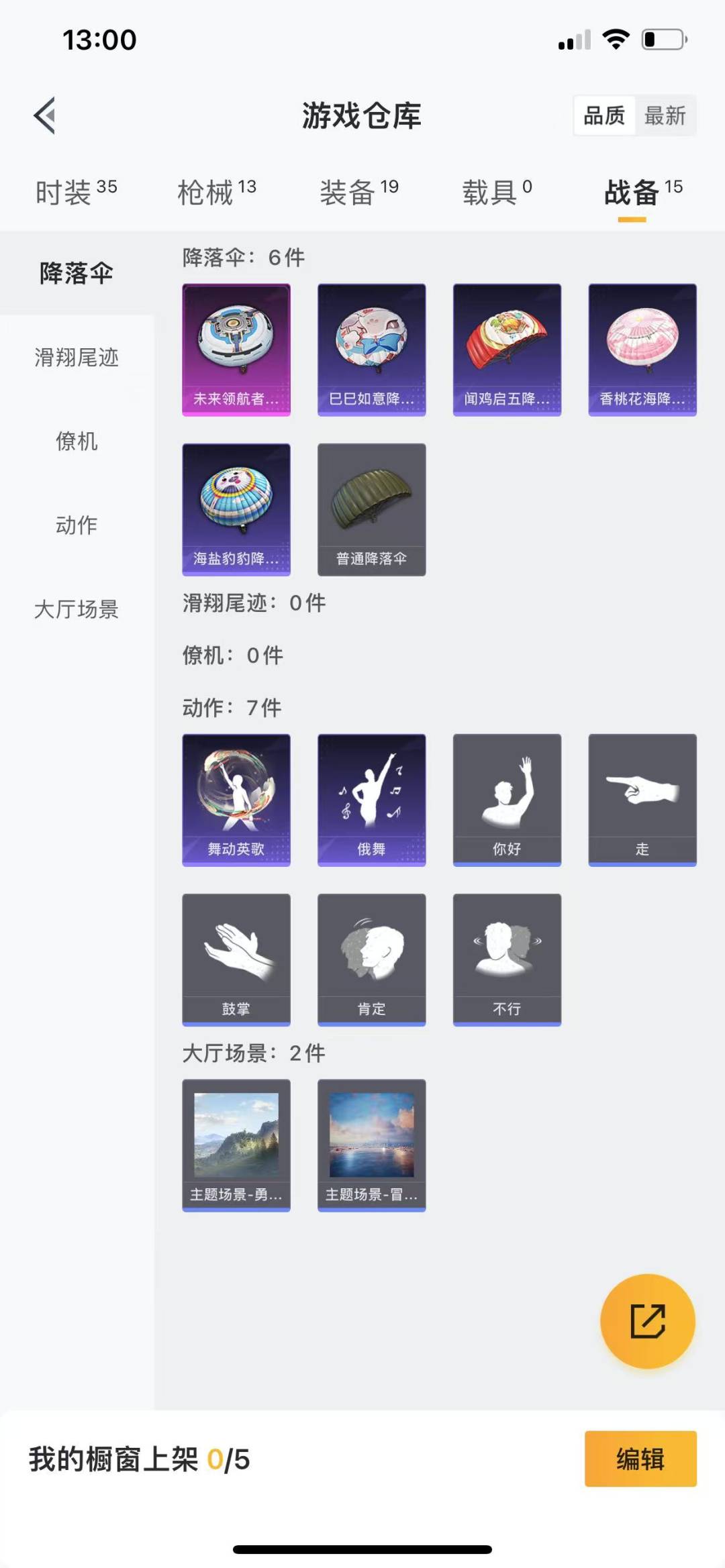
Task: Sort items by 最新
Action: (x=665, y=115)
